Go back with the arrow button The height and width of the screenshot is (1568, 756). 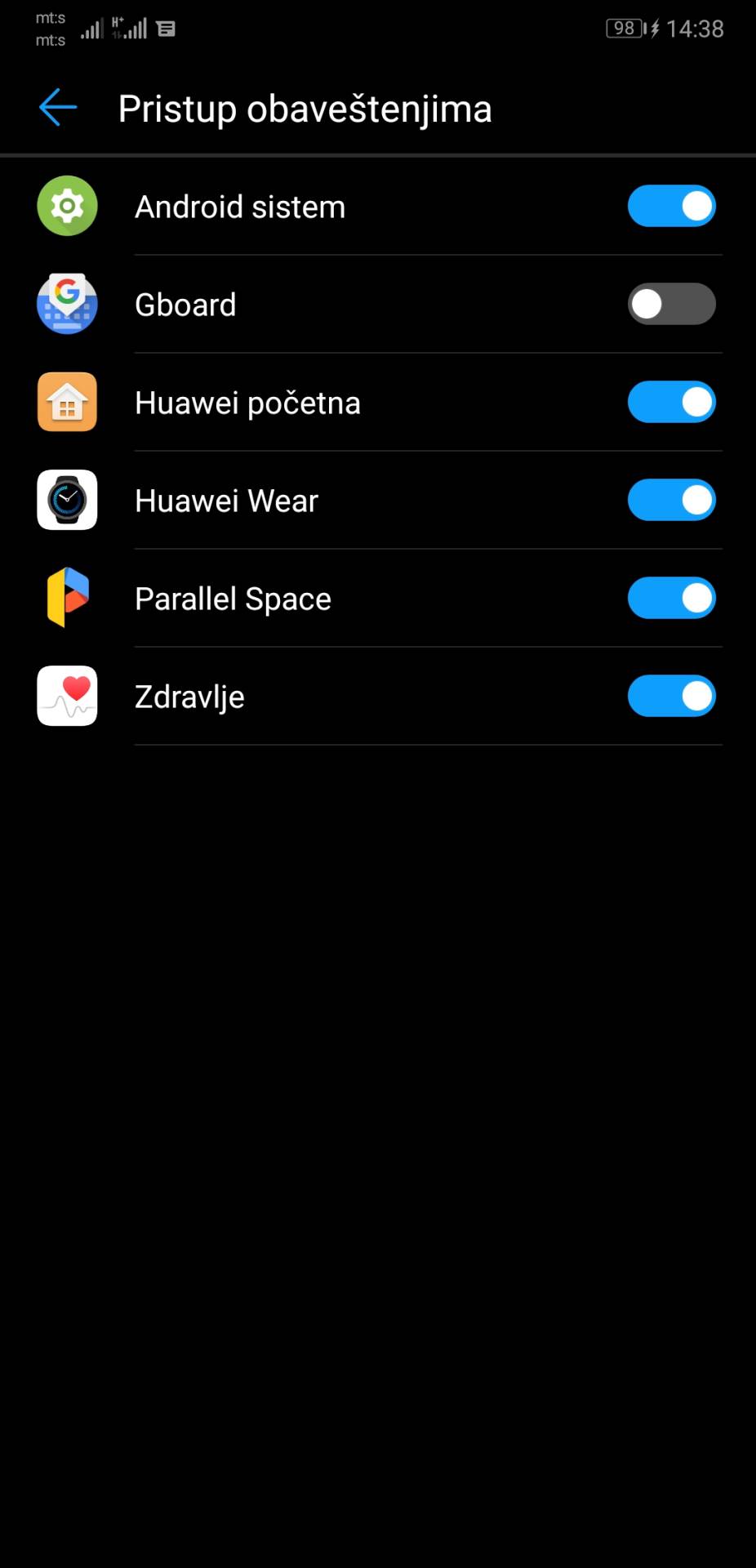coord(56,107)
